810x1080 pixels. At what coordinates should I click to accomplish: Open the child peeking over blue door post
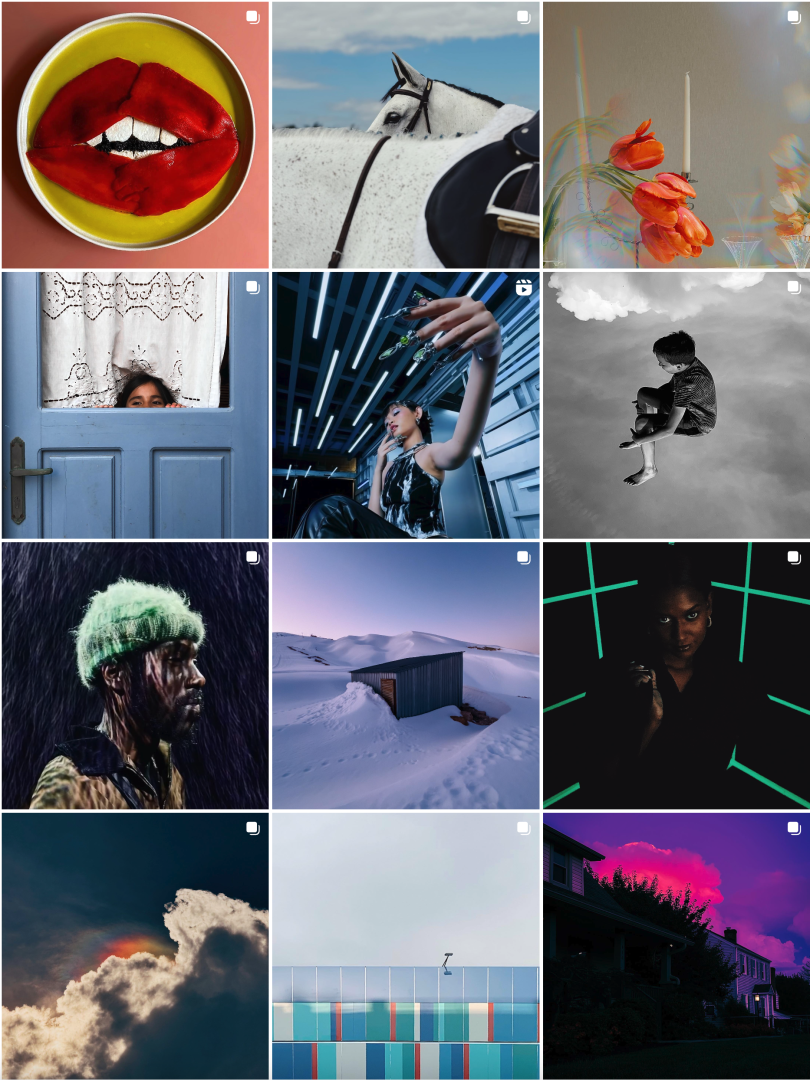pyautogui.click(x=135, y=405)
